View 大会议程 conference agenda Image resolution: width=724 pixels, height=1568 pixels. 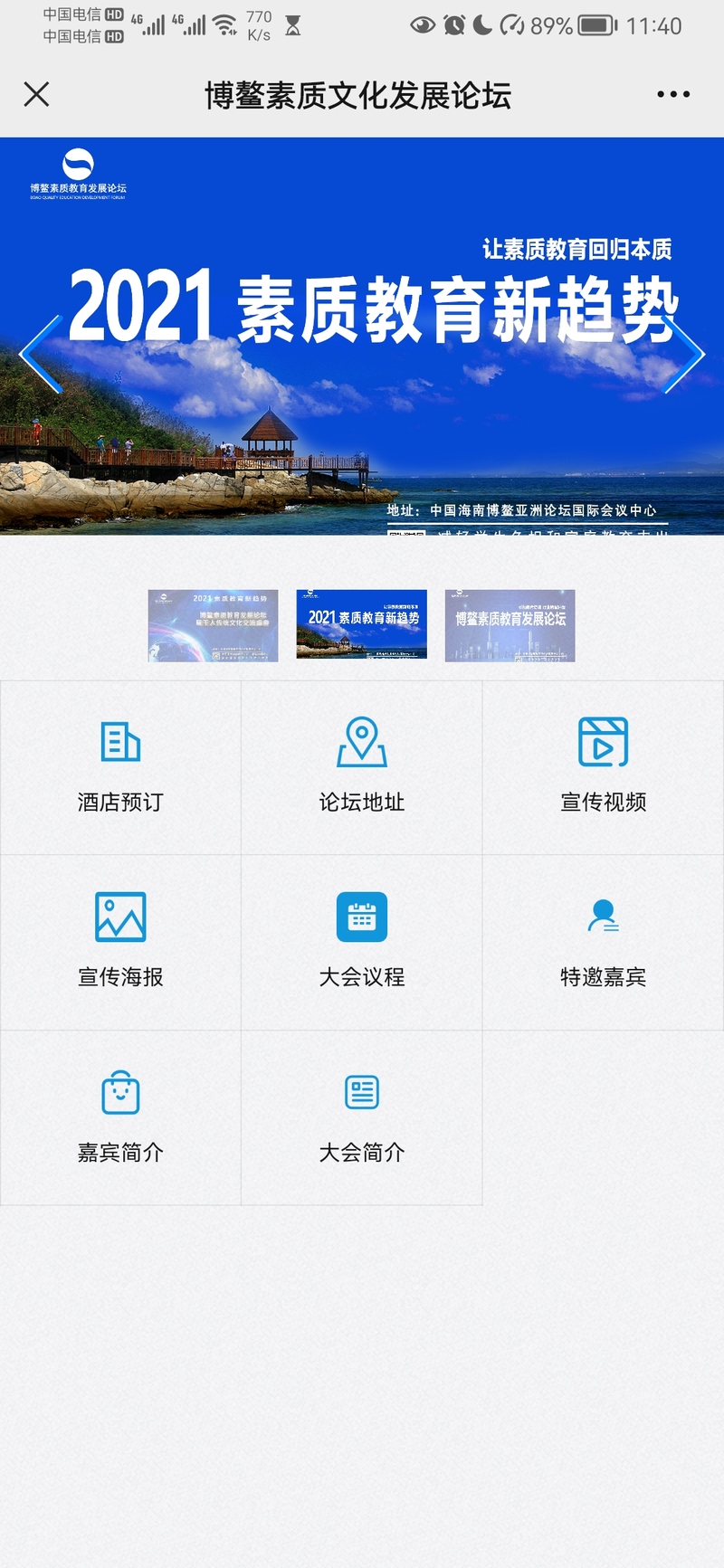pyautogui.click(x=362, y=942)
